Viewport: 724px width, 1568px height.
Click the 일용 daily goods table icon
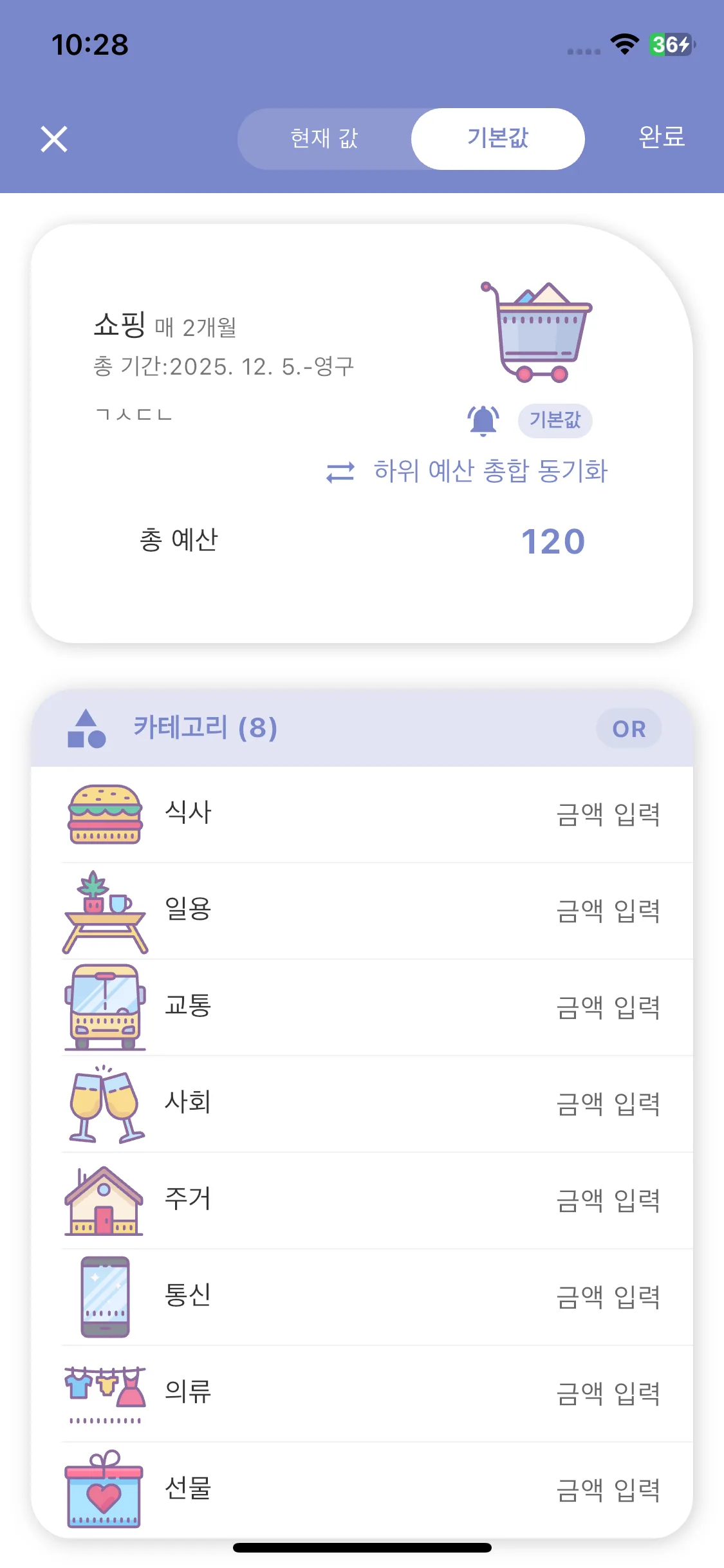pyautogui.click(x=104, y=910)
